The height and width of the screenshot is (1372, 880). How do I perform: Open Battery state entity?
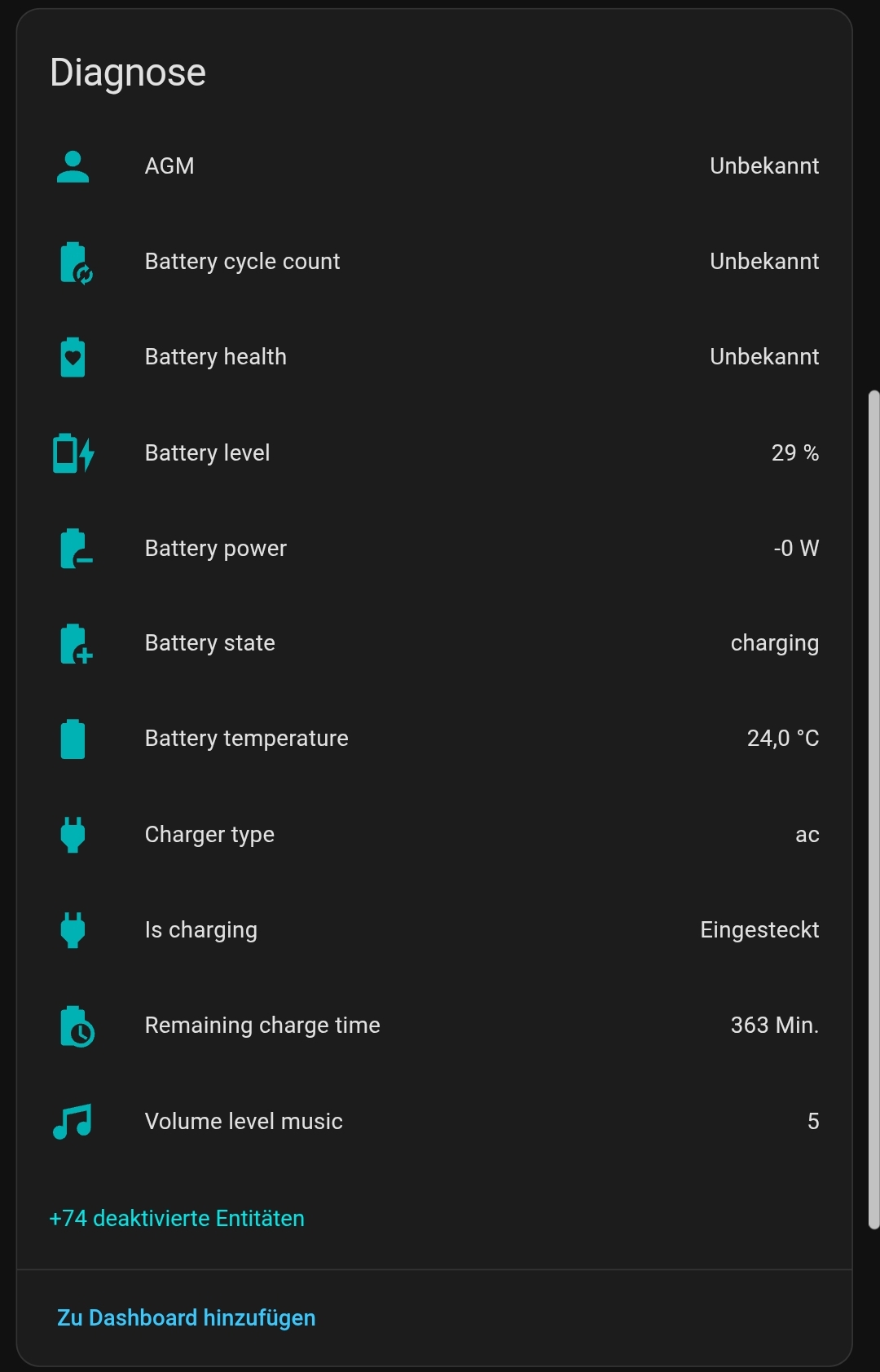click(x=209, y=643)
